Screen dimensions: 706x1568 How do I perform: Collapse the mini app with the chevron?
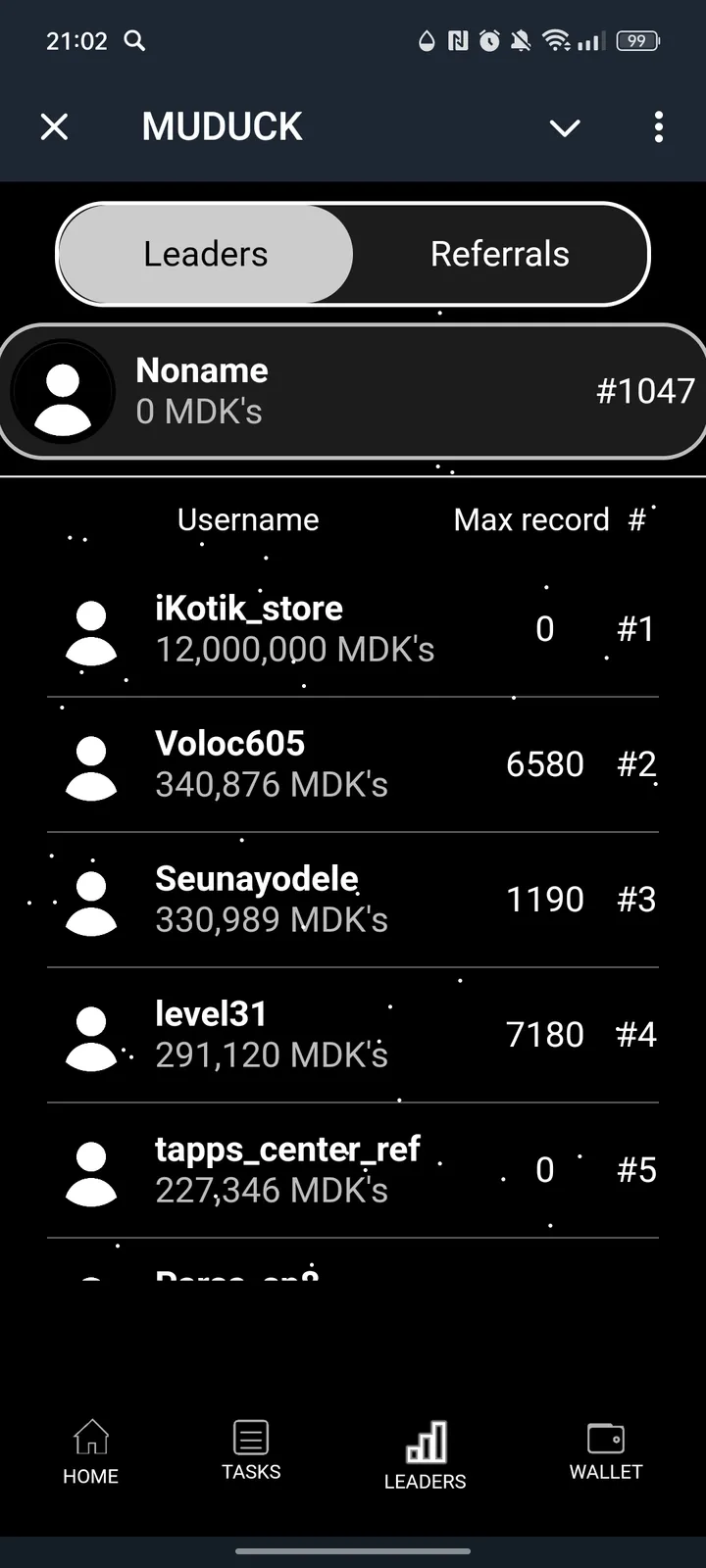tap(565, 127)
